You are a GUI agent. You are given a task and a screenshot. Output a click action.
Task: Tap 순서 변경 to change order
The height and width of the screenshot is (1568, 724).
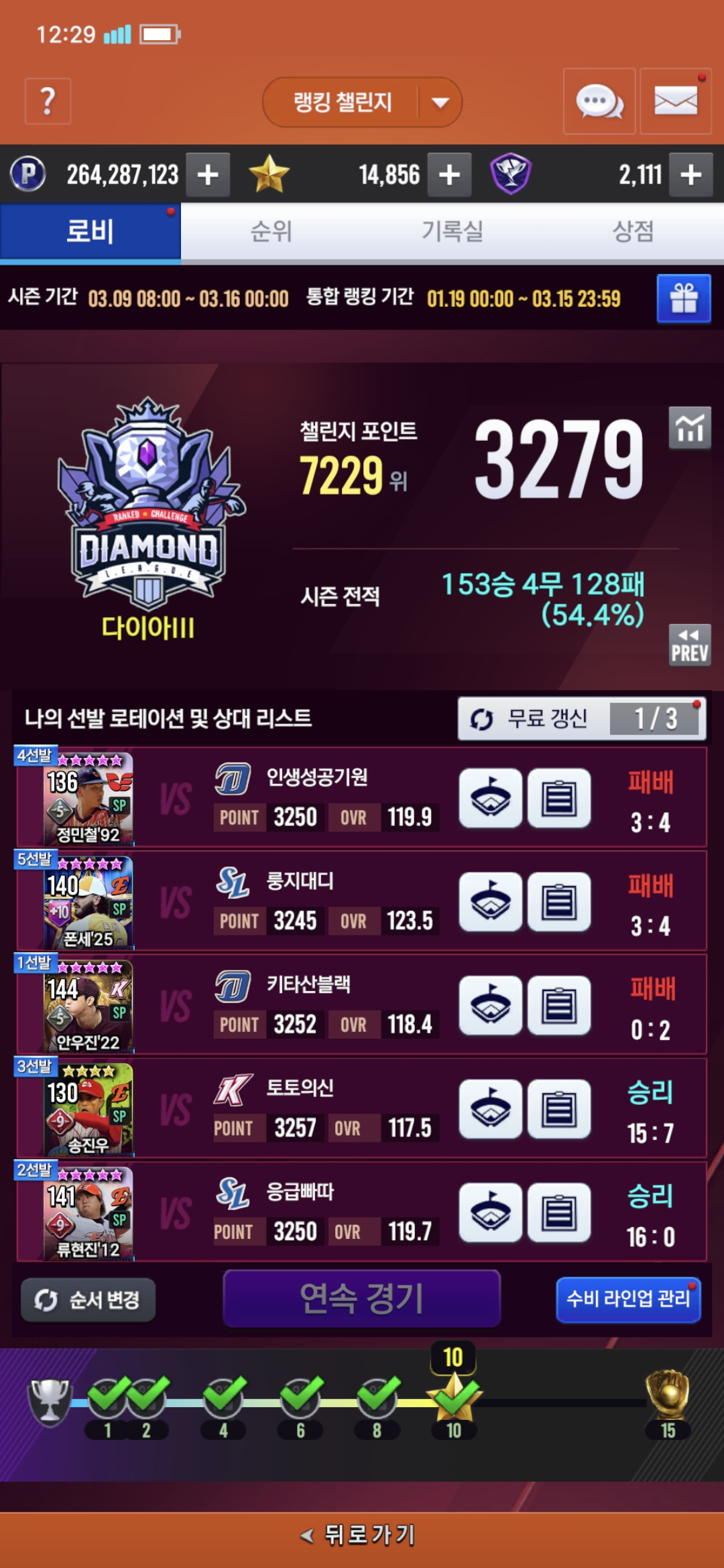(88, 1300)
